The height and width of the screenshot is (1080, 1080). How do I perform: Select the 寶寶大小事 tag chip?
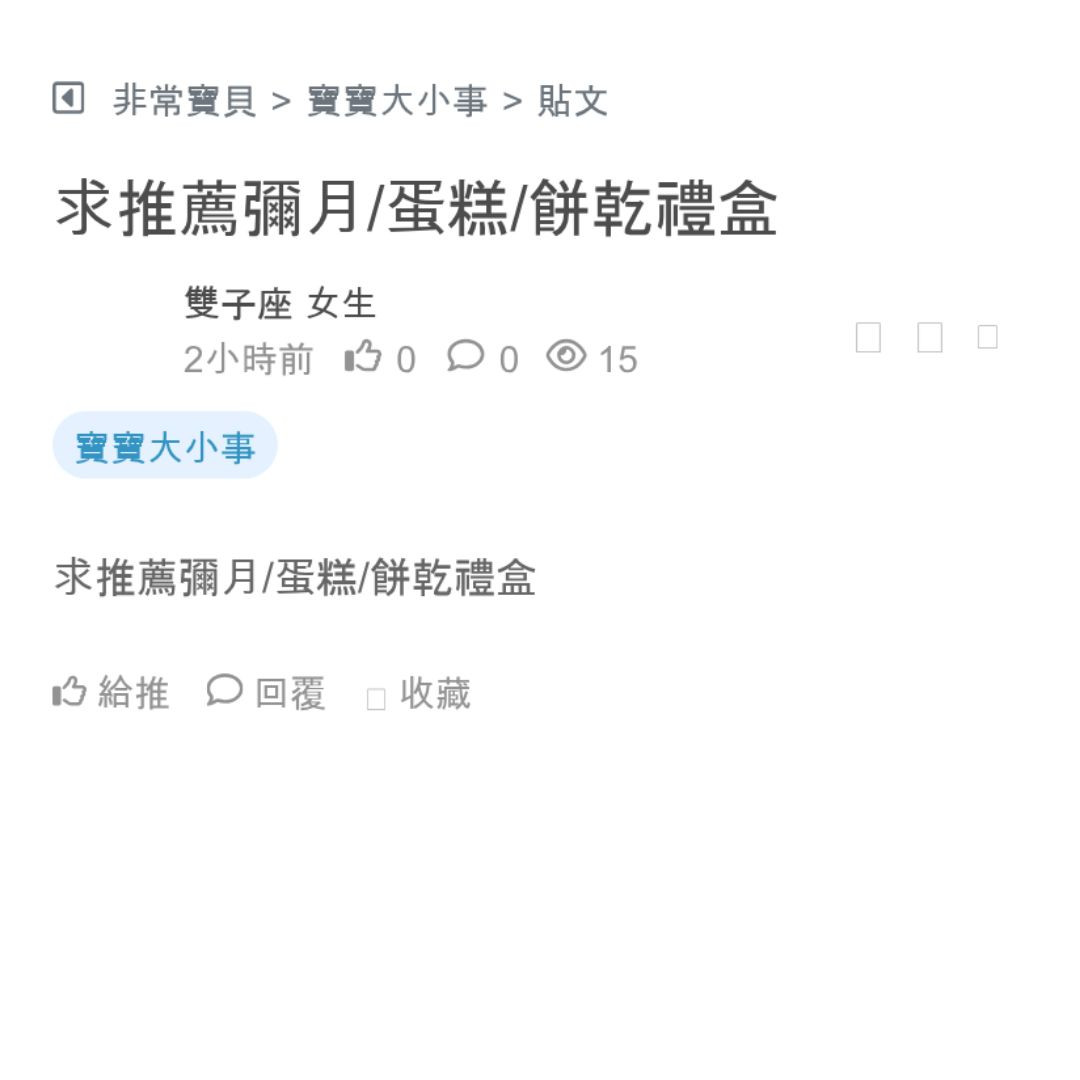click(x=165, y=446)
